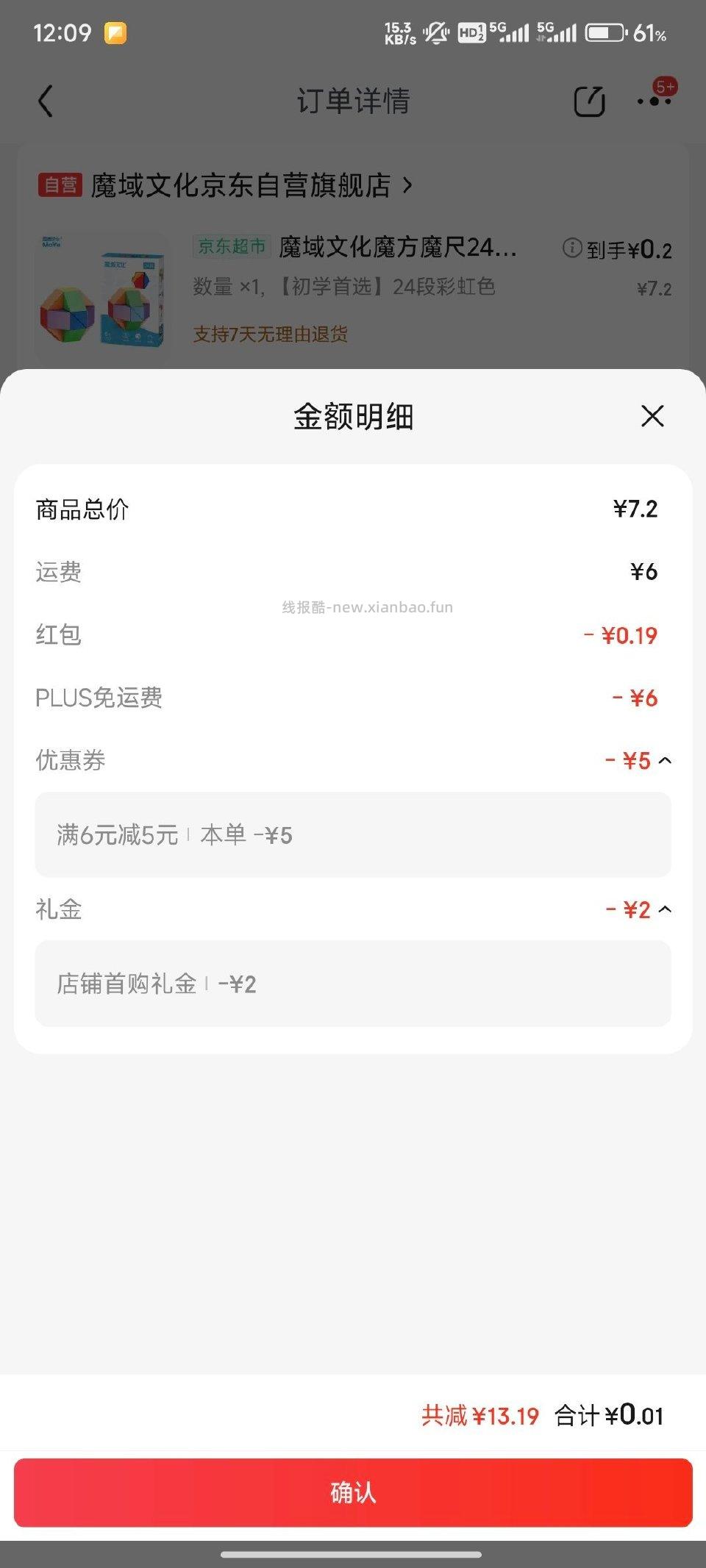Collapse the 礼金 section chevron

click(666, 909)
